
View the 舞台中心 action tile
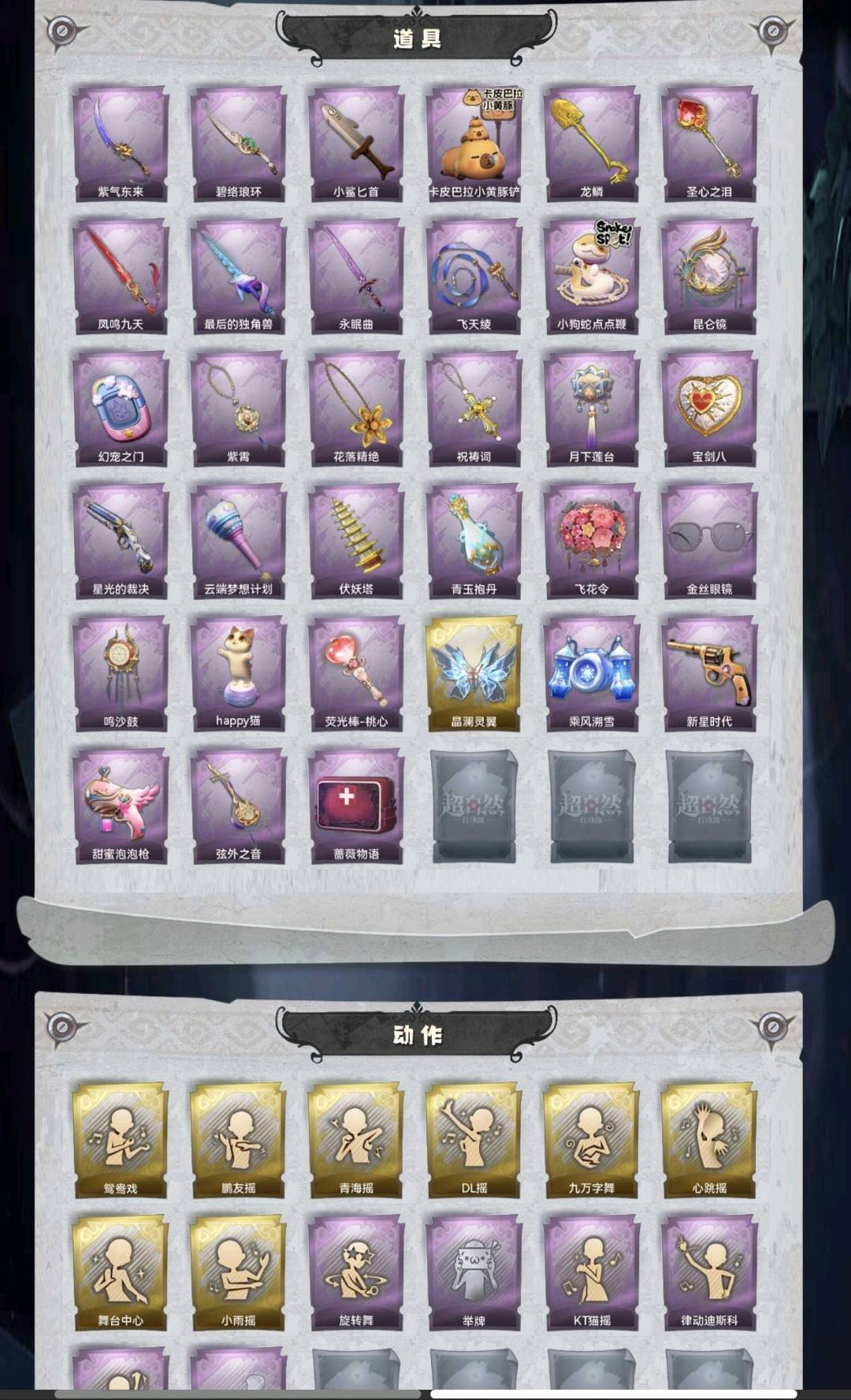pos(121,1272)
